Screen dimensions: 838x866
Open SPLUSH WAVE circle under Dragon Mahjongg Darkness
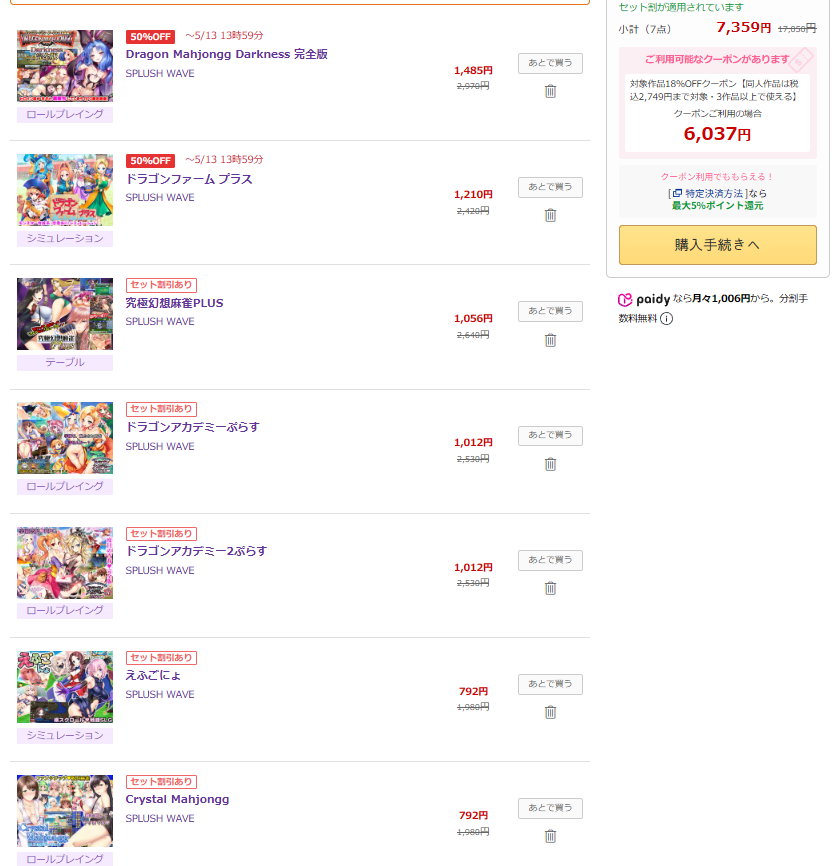click(x=160, y=73)
